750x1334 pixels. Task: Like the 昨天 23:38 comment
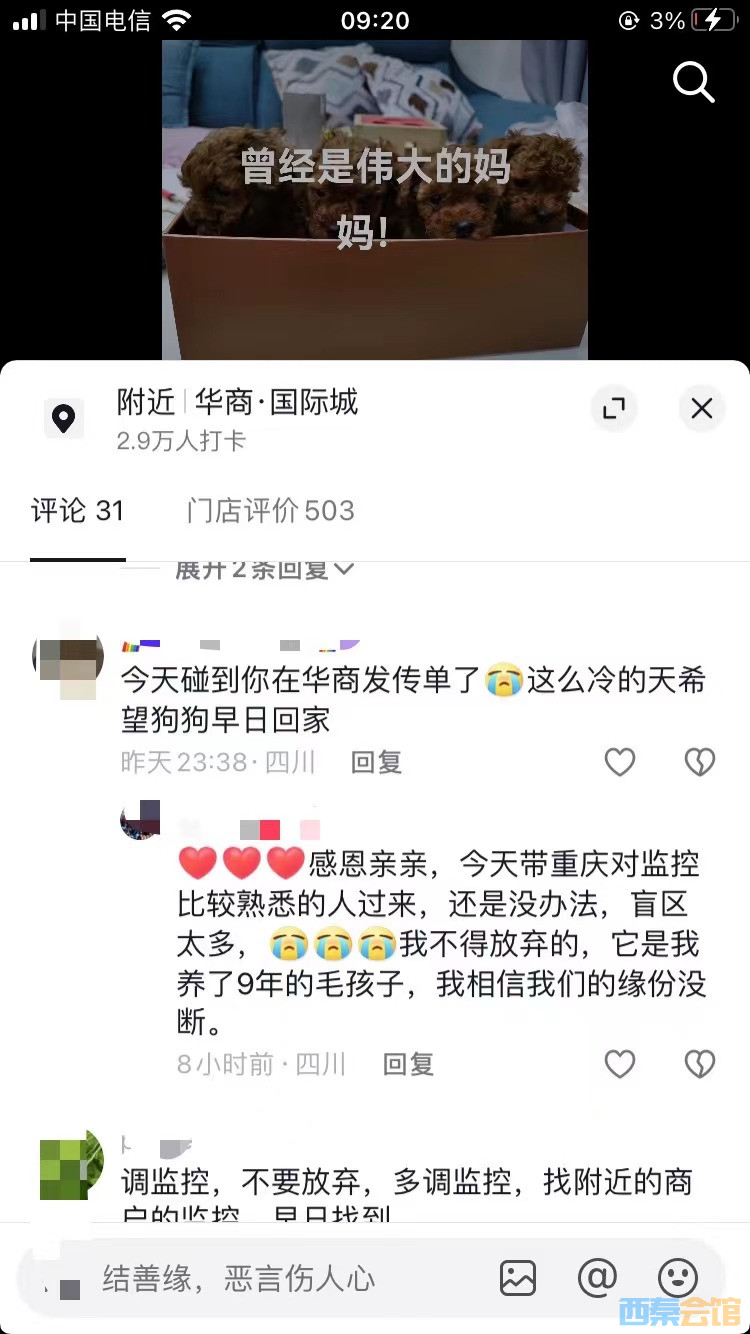click(x=620, y=763)
